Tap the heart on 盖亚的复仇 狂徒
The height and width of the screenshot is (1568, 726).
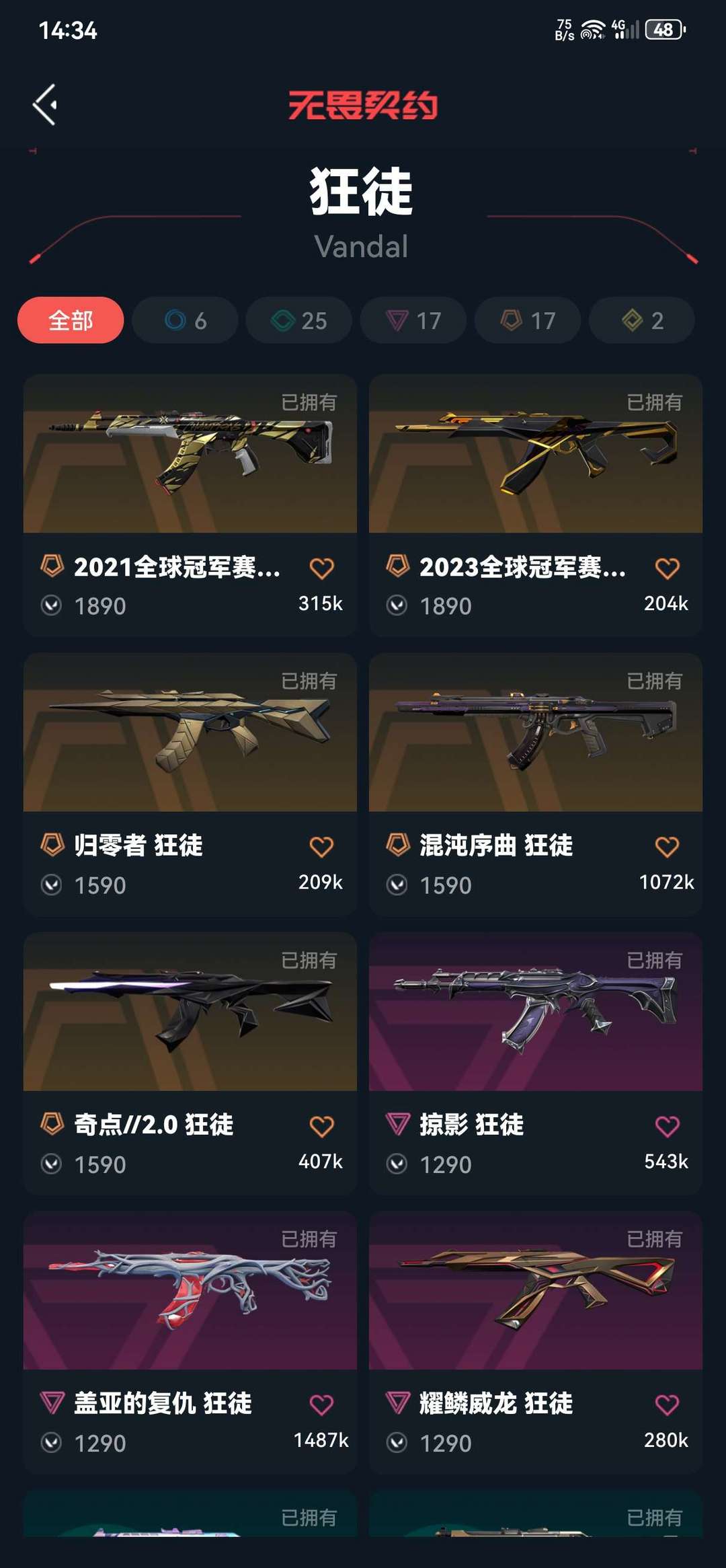[321, 1405]
